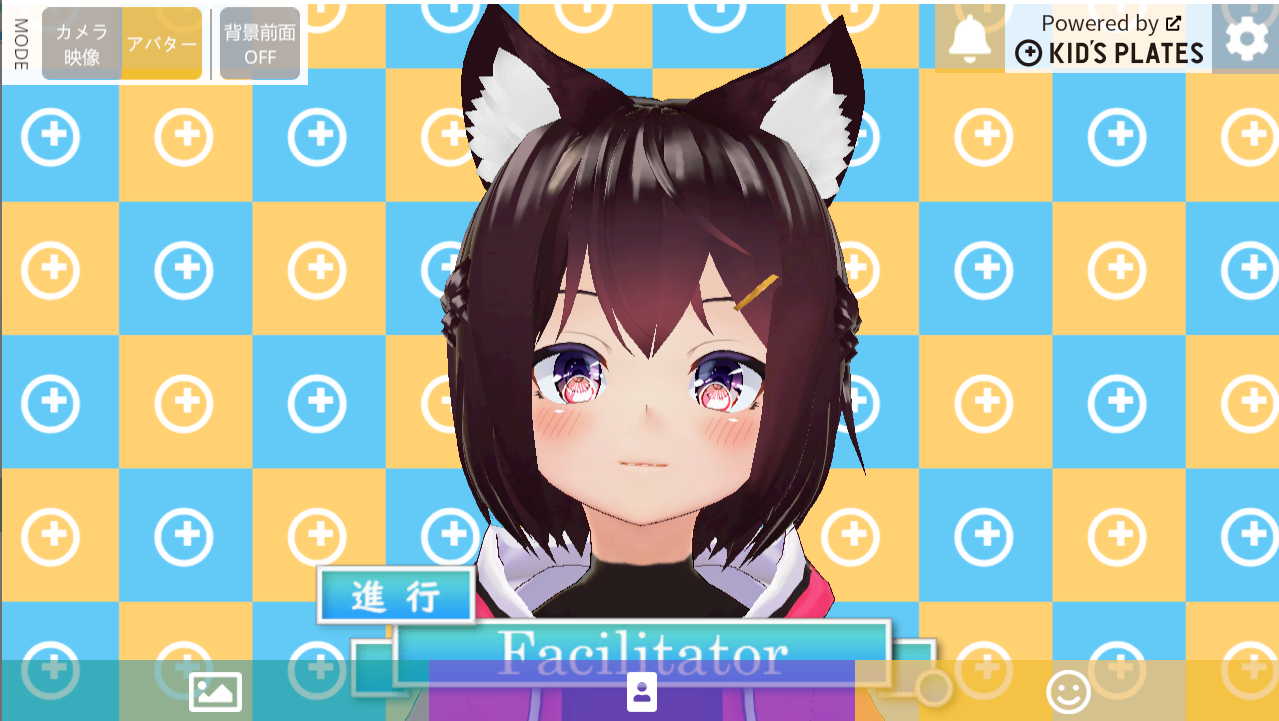Image resolution: width=1279 pixels, height=721 pixels.
Task: Open the smiley expressions tab
Action: coord(1068,691)
